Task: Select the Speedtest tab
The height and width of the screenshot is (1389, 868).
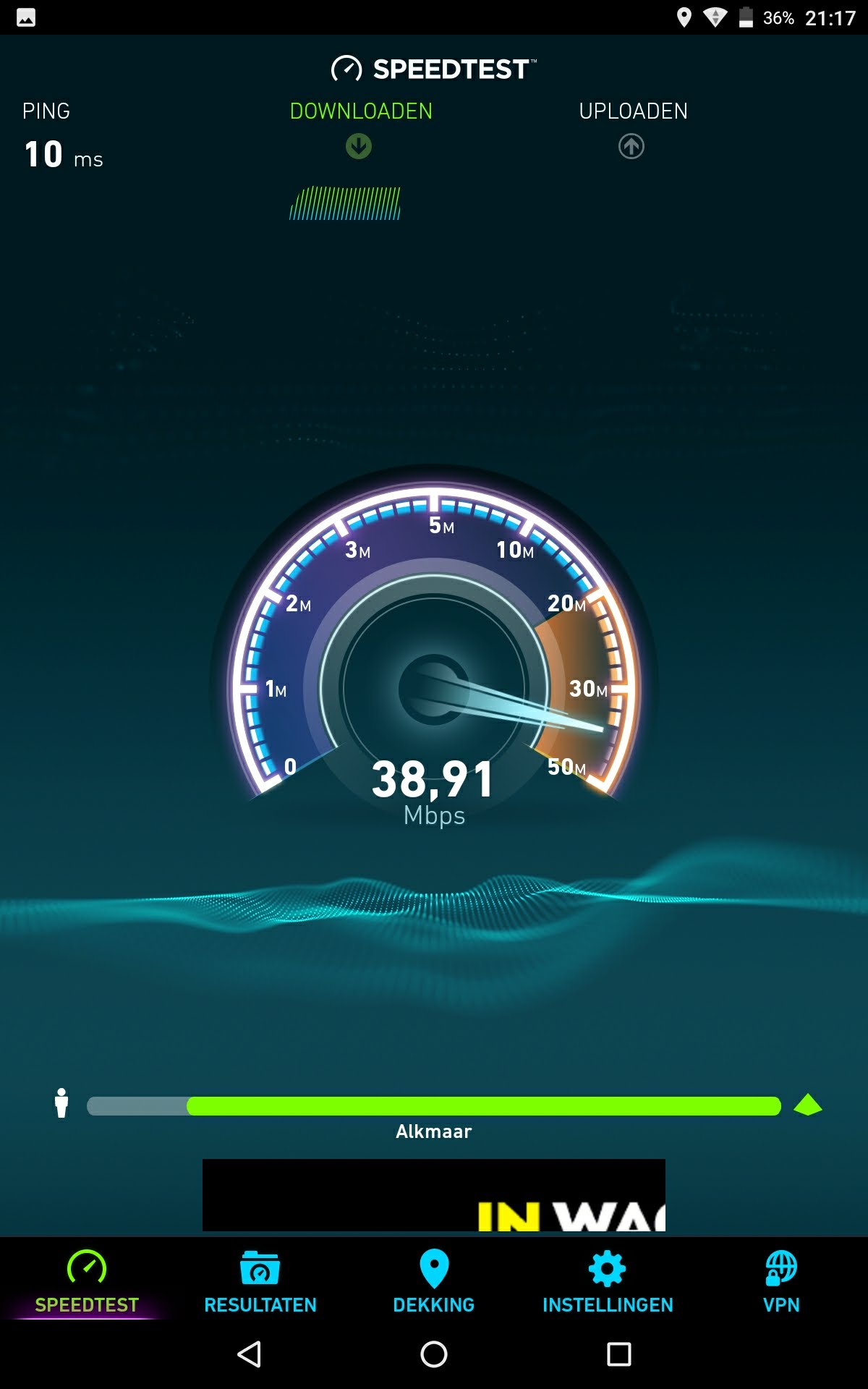Action: pos(87,1280)
